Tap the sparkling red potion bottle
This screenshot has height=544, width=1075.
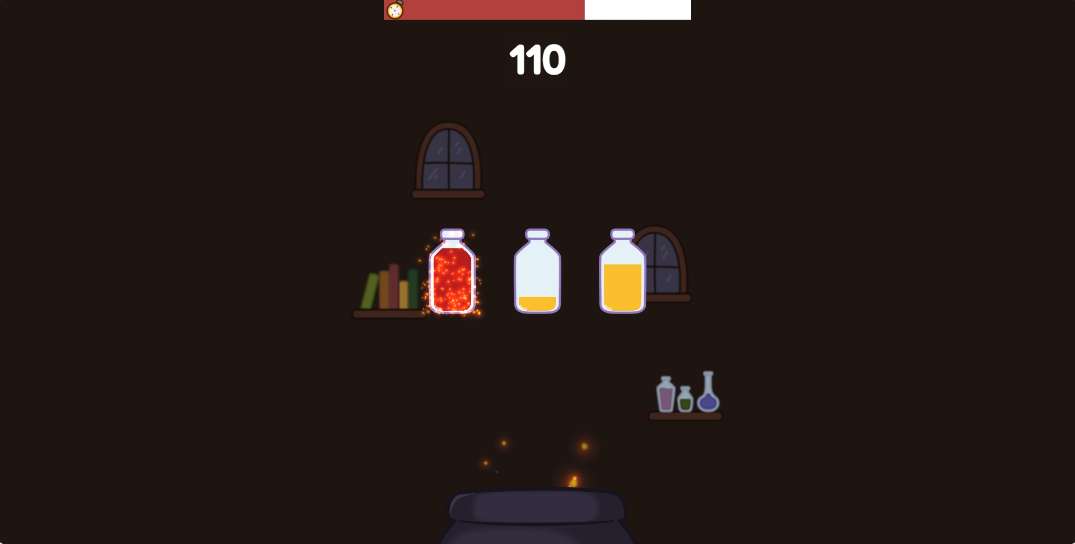452,273
